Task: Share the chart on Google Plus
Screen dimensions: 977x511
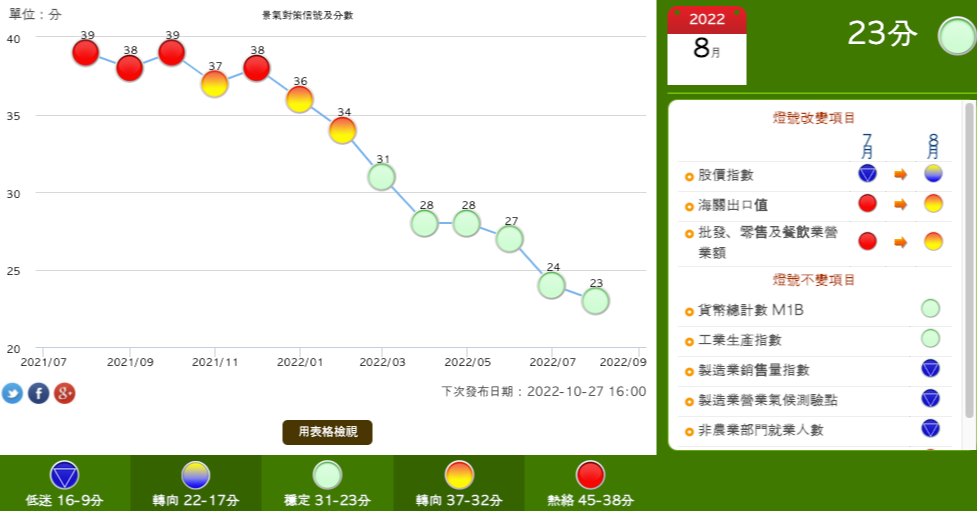Action: 65,393
